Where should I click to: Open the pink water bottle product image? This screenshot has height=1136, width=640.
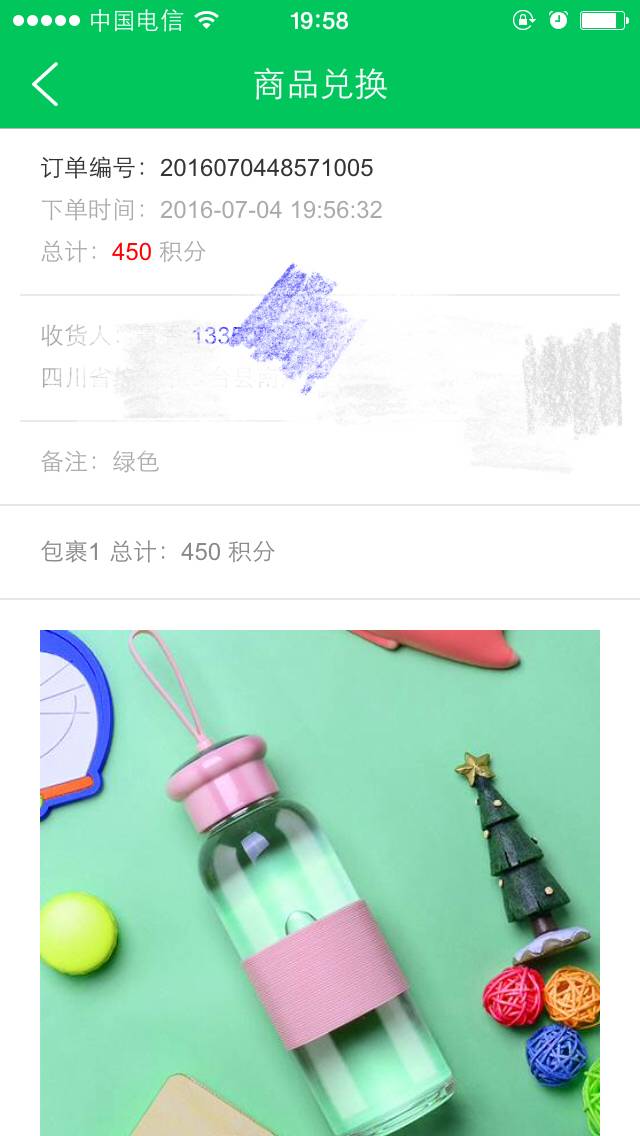pyautogui.click(x=320, y=882)
